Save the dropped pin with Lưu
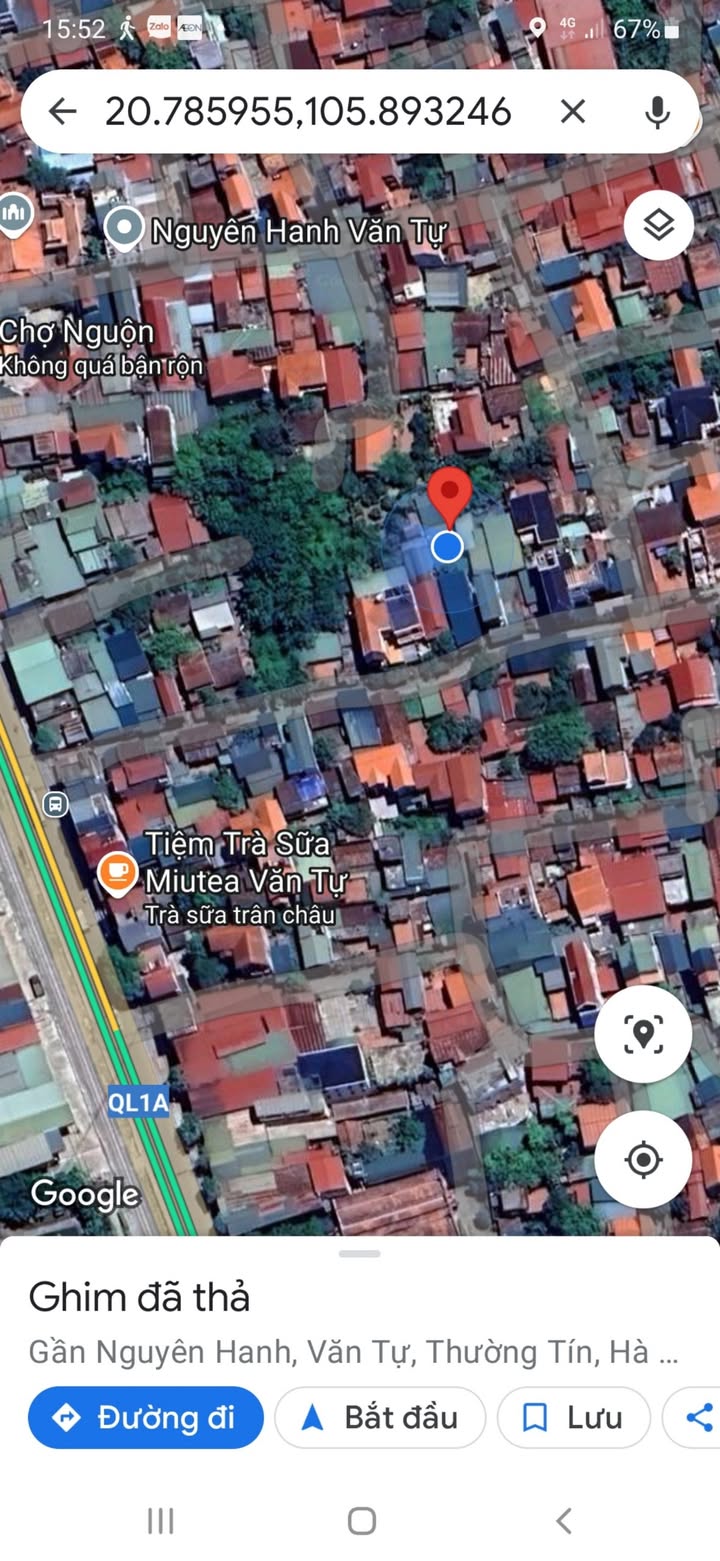Screen dimensions: 720x1561 (574, 1417)
